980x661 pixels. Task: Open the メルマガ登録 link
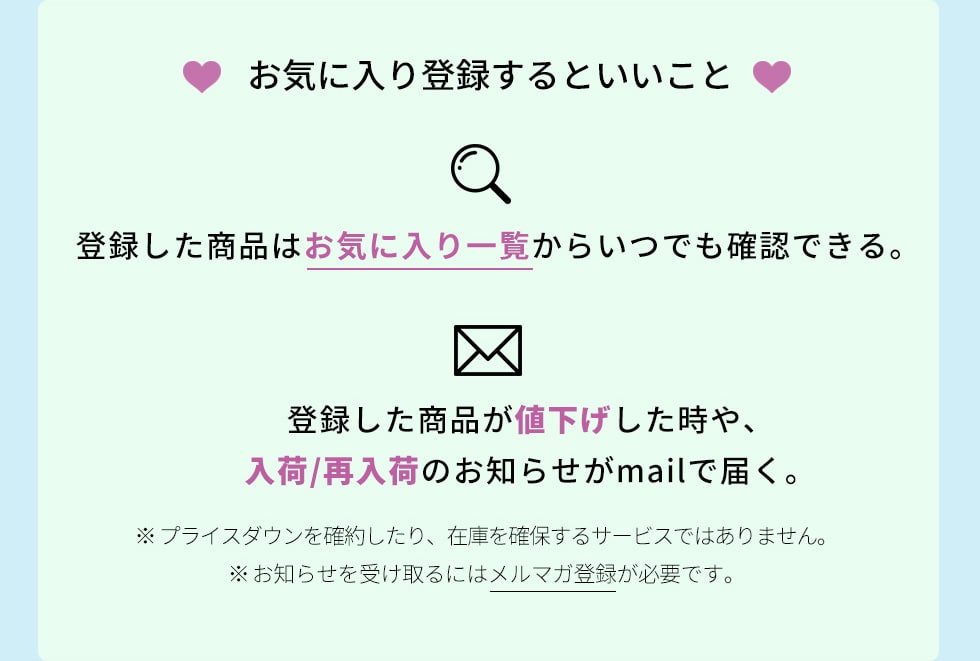(552, 575)
